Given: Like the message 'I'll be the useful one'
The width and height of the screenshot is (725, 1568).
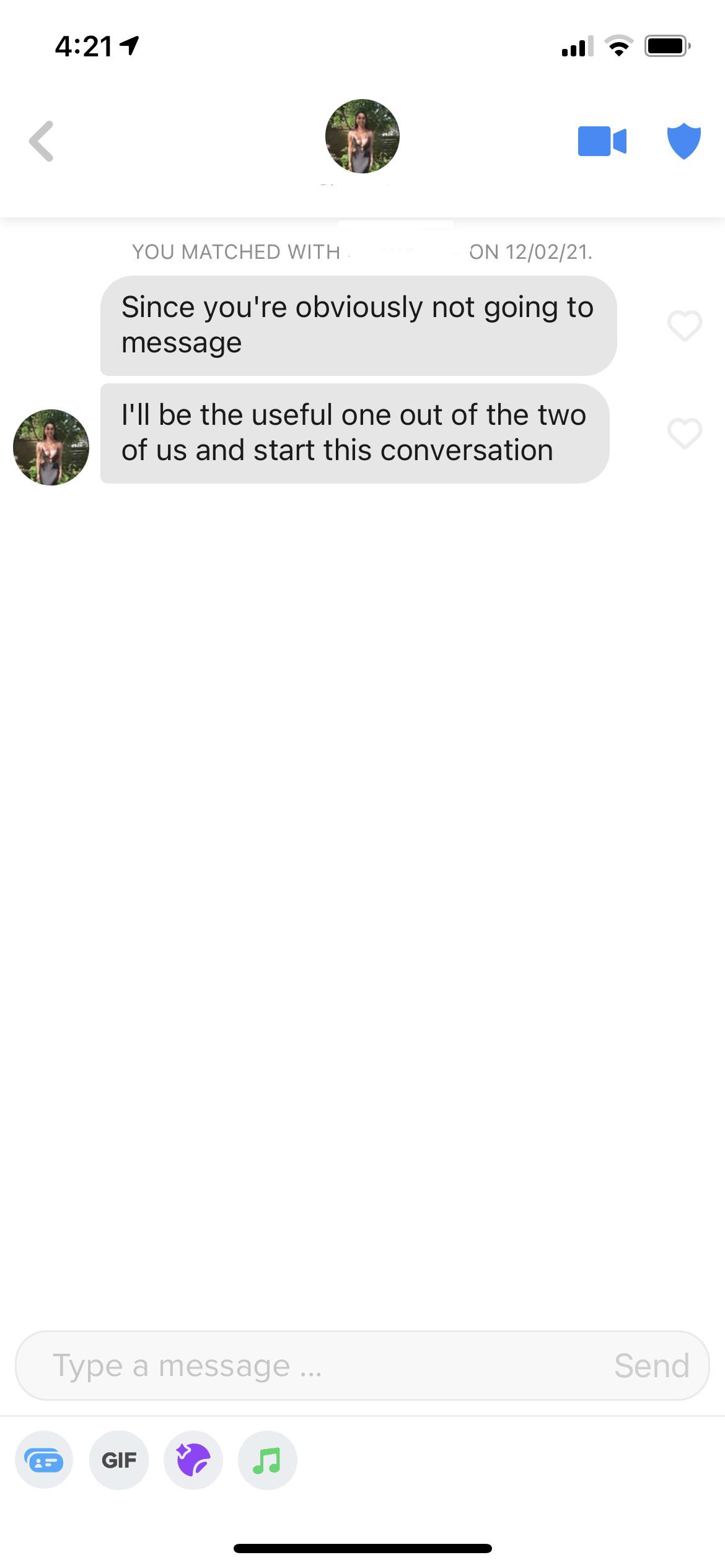Looking at the screenshot, I should tap(684, 433).
